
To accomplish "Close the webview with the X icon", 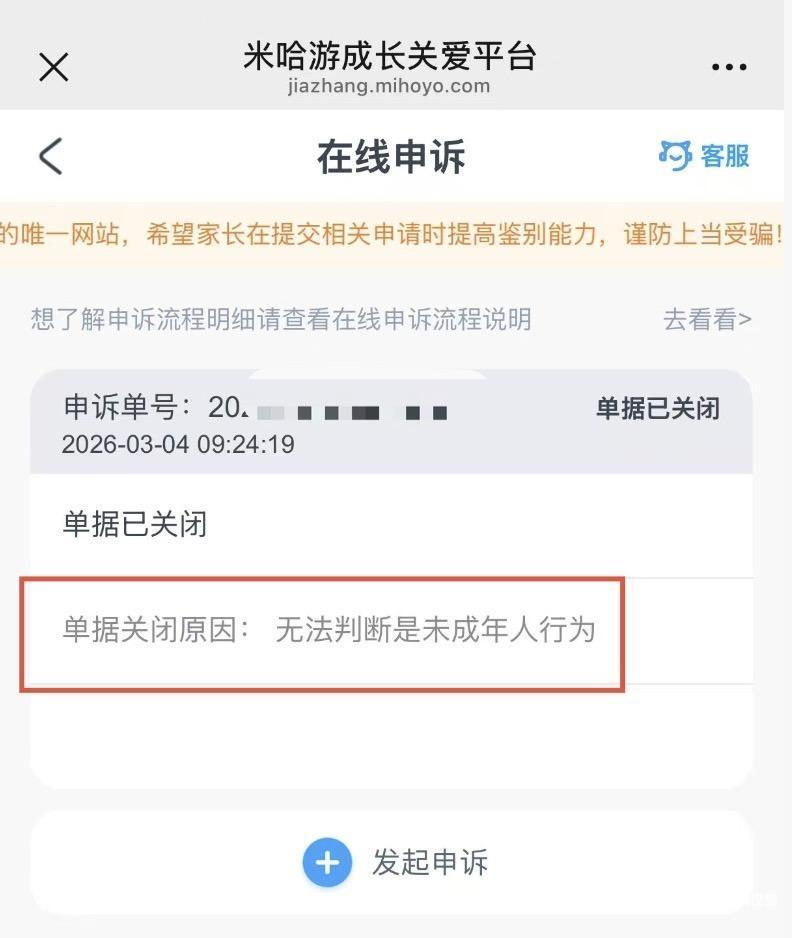I will tap(53, 66).
